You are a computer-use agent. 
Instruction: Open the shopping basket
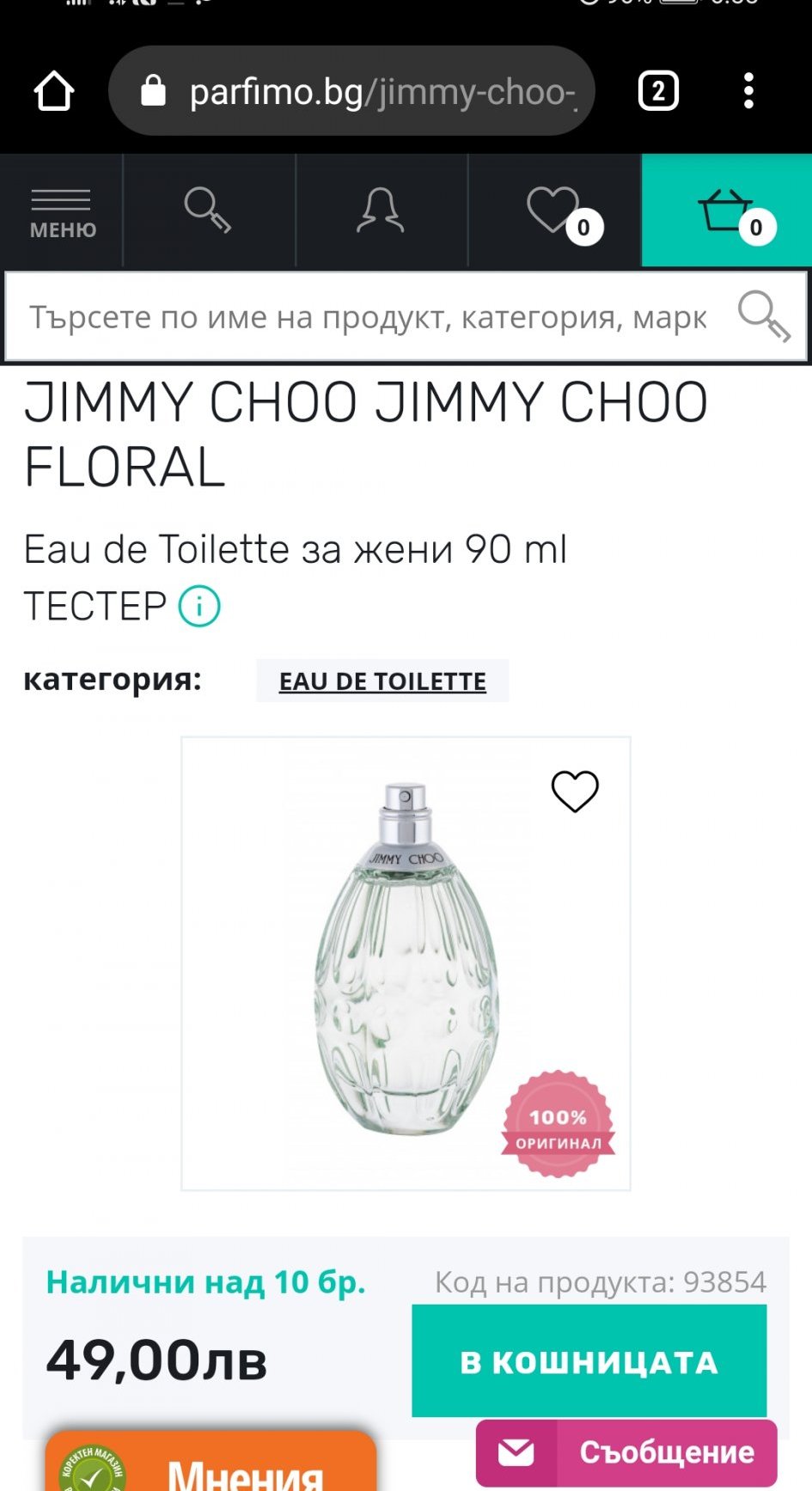click(x=727, y=211)
